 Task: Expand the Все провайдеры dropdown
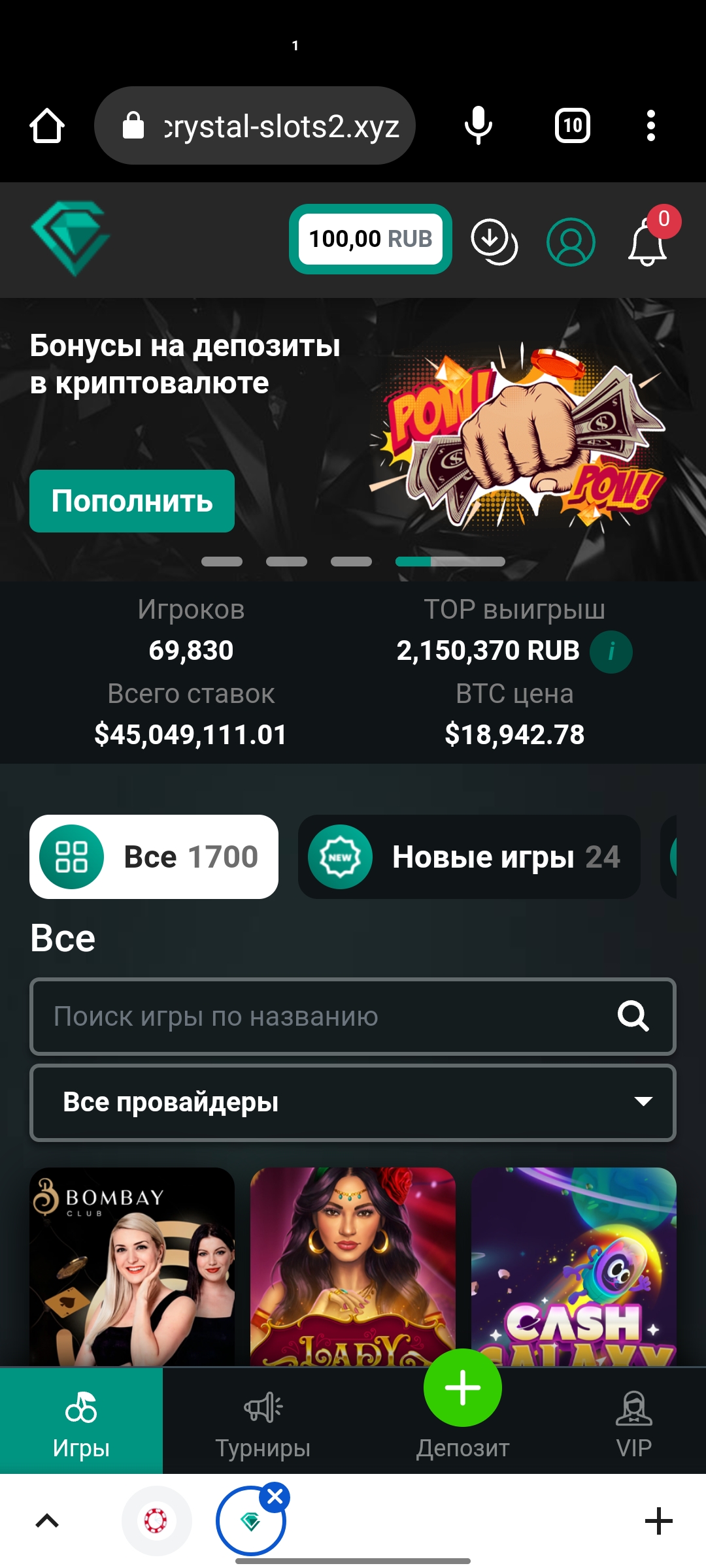353,1102
